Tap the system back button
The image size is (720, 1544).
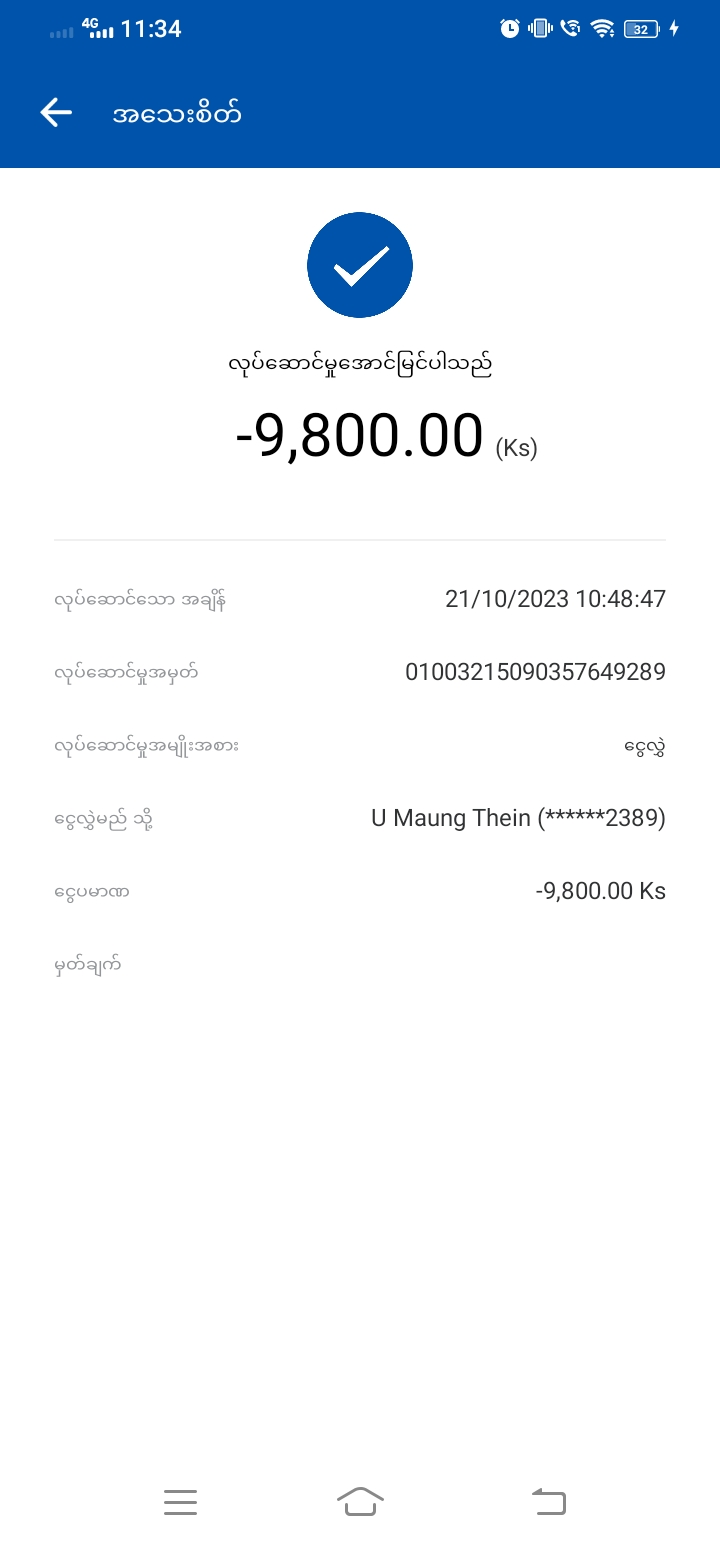tap(548, 1501)
